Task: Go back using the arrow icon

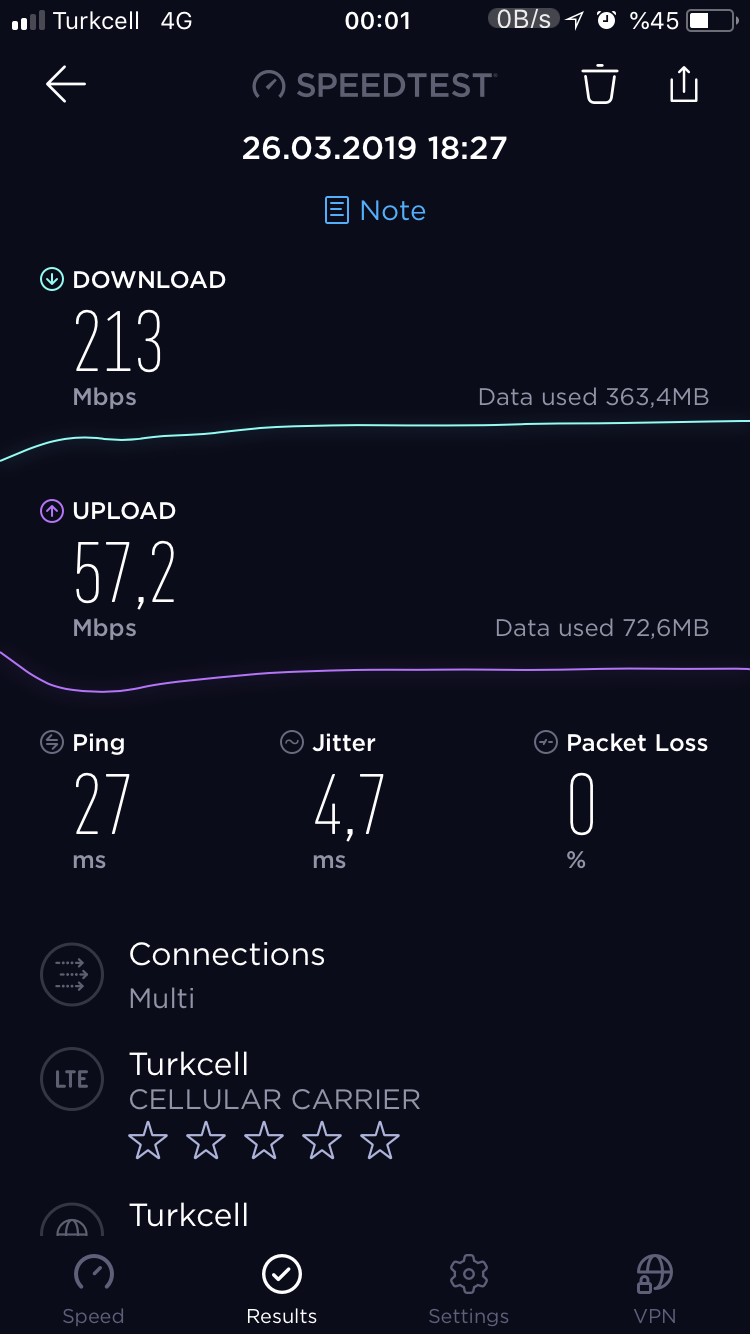Action: 66,85
